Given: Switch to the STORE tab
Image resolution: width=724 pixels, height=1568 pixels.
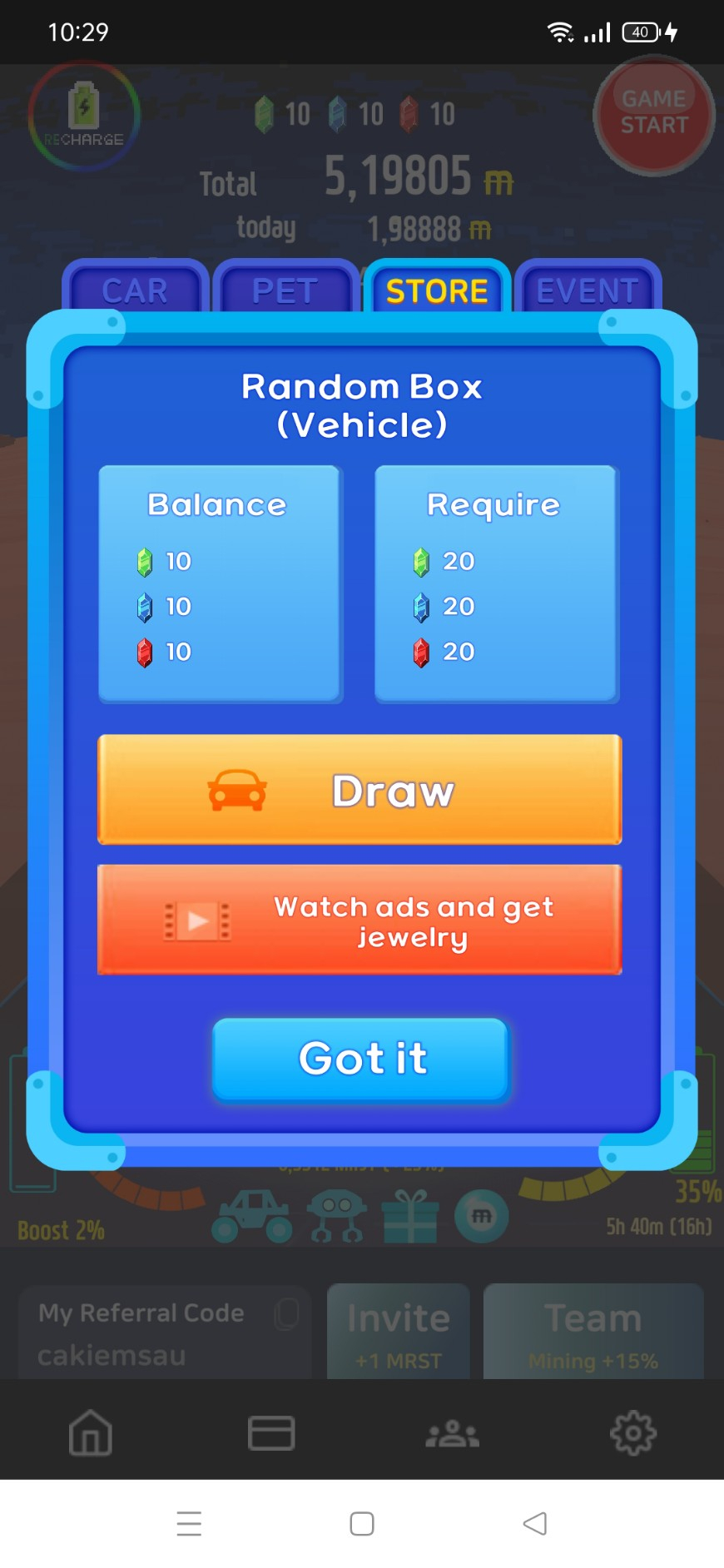Looking at the screenshot, I should click(x=437, y=290).
